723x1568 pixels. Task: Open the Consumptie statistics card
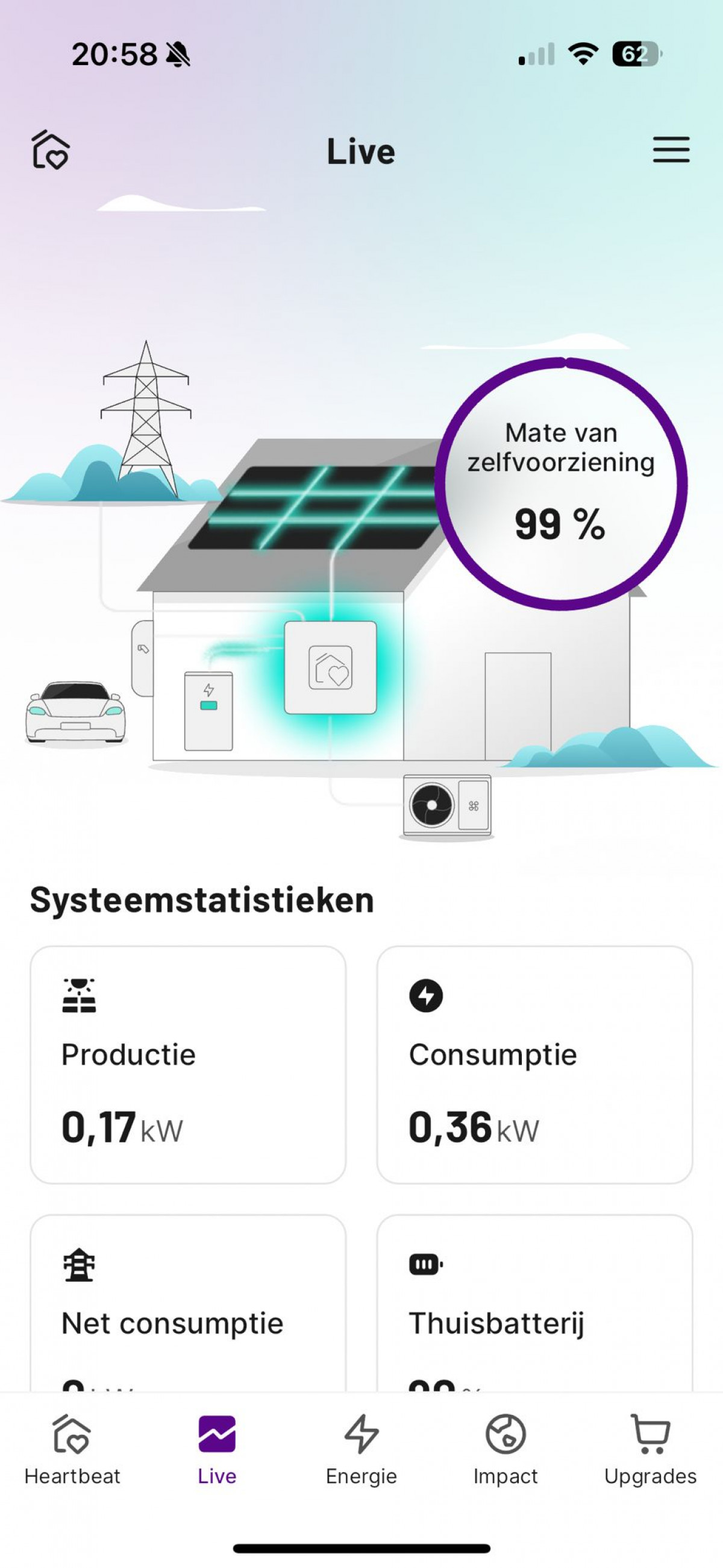click(x=534, y=1064)
